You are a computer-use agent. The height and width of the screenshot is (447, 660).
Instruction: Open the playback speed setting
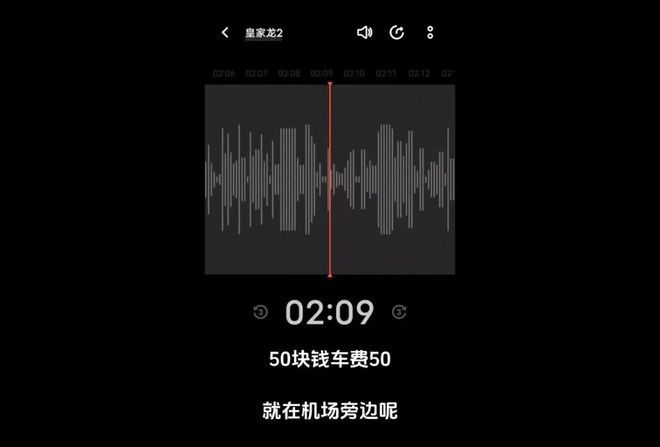click(397, 33)
